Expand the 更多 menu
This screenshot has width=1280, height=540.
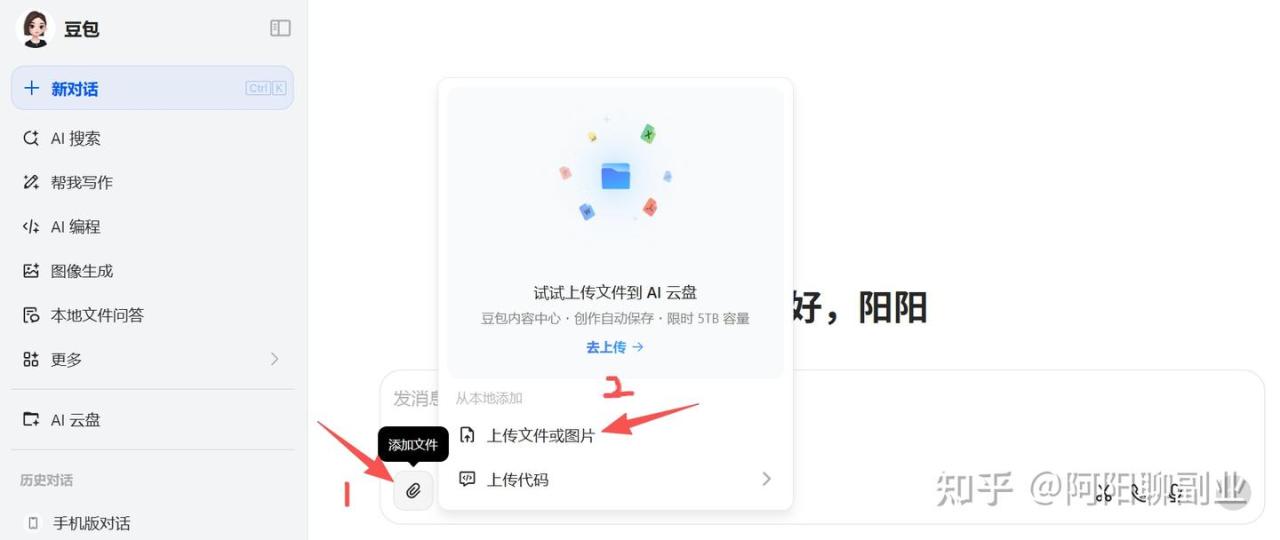(x=152, y=359)
